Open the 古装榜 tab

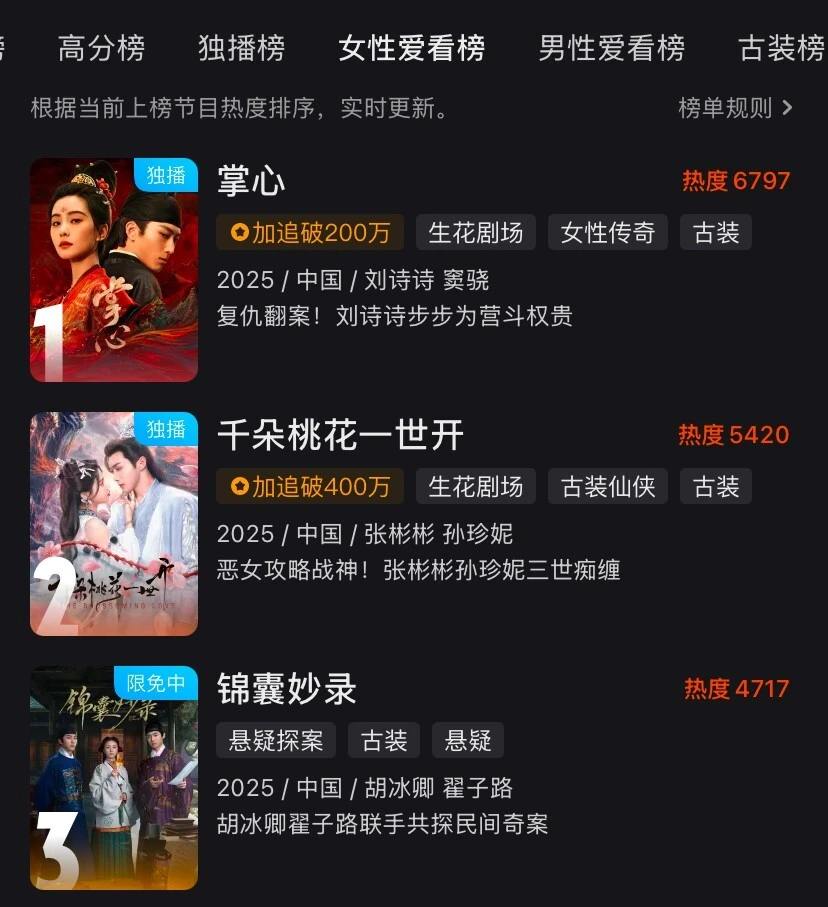(x=781, y=48)
